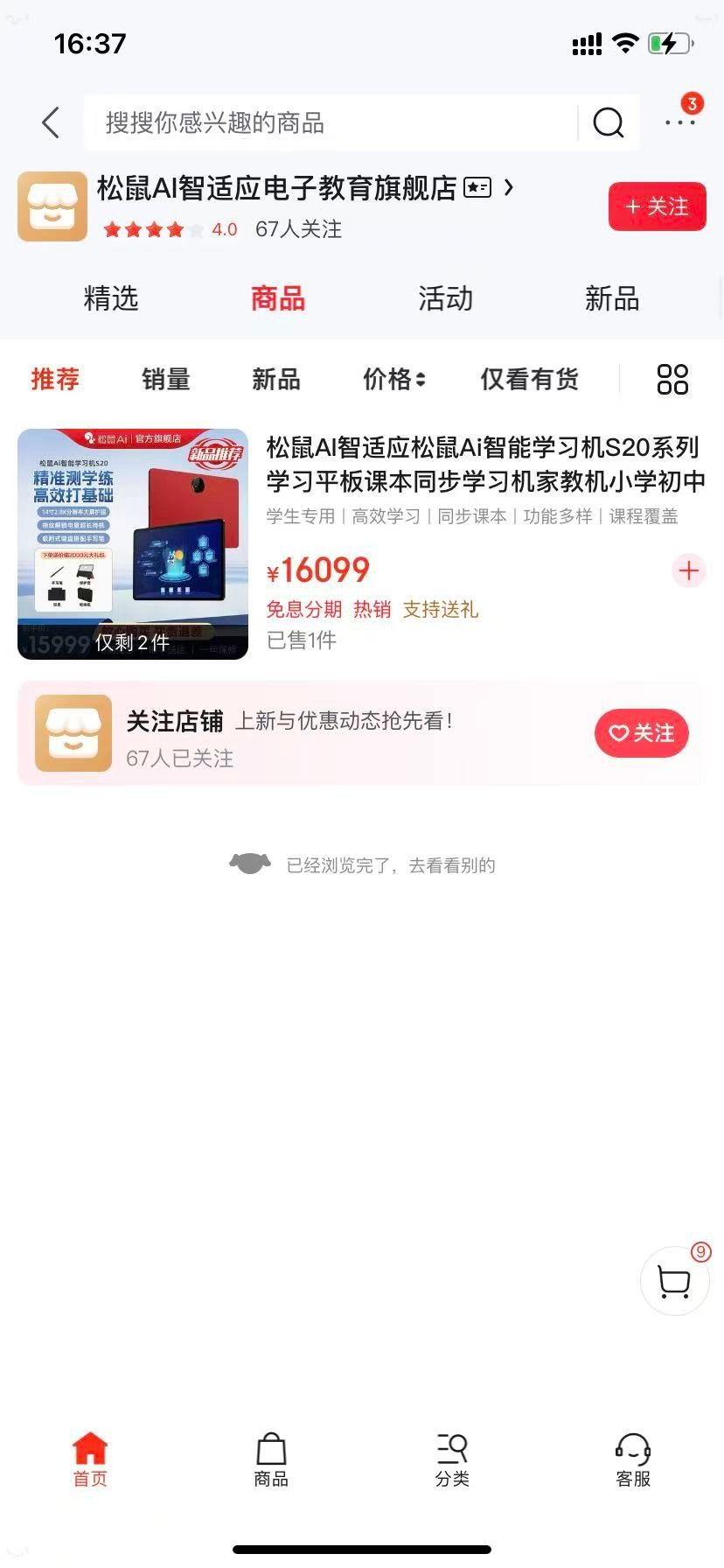Open the 松鼠Ai智能学习机S20 product card

485,464
